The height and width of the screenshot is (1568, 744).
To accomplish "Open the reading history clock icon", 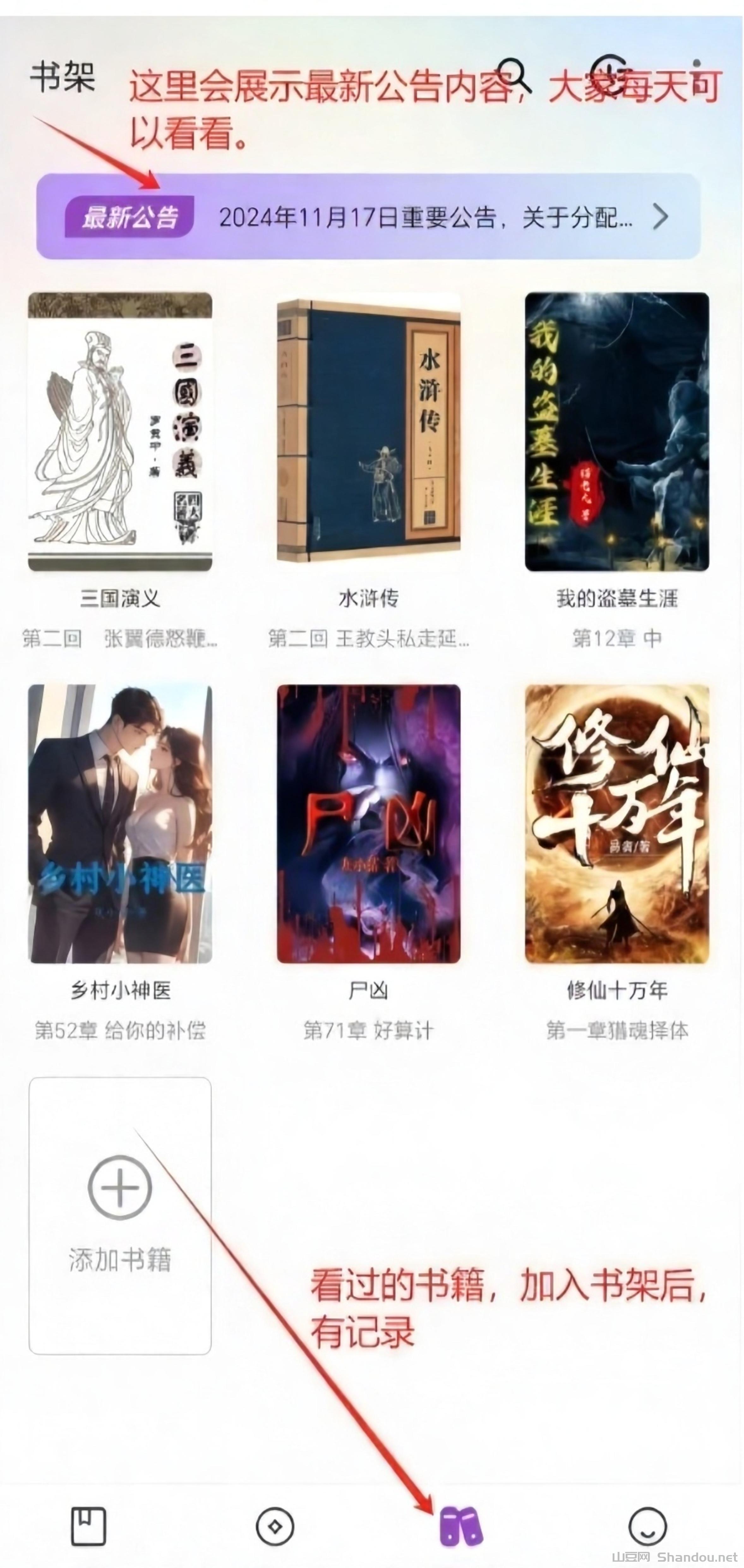I will pos(609,74).
